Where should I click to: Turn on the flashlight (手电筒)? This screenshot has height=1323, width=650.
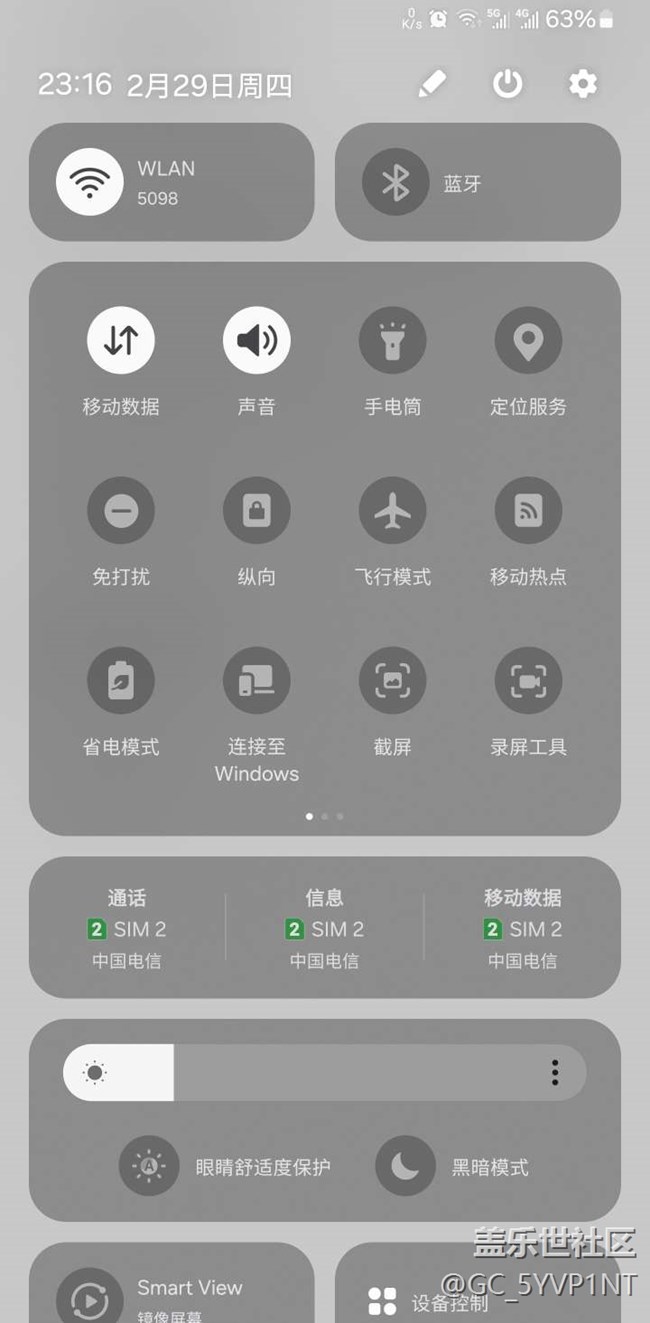[x=393, y=341]
